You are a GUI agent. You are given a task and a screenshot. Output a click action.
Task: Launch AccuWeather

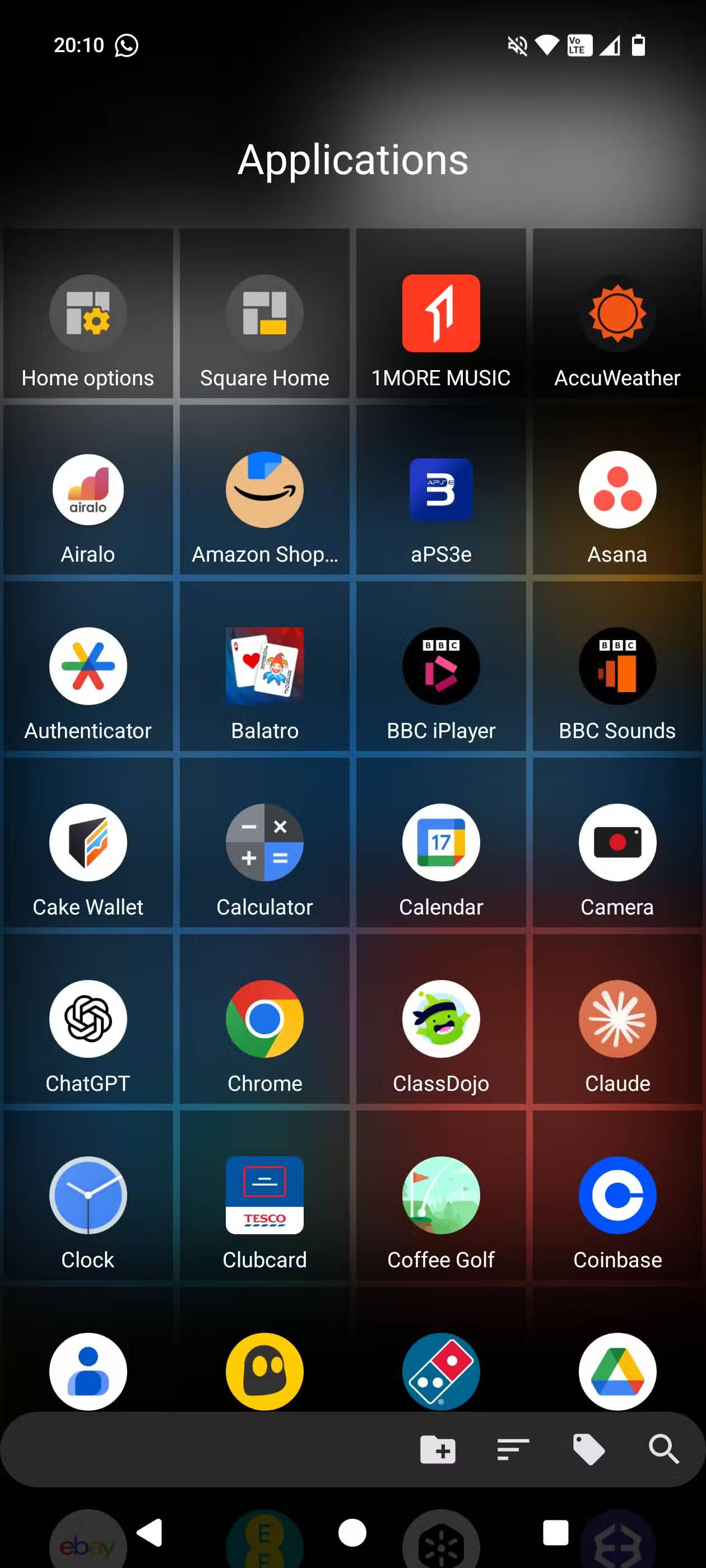pos(617,314)
